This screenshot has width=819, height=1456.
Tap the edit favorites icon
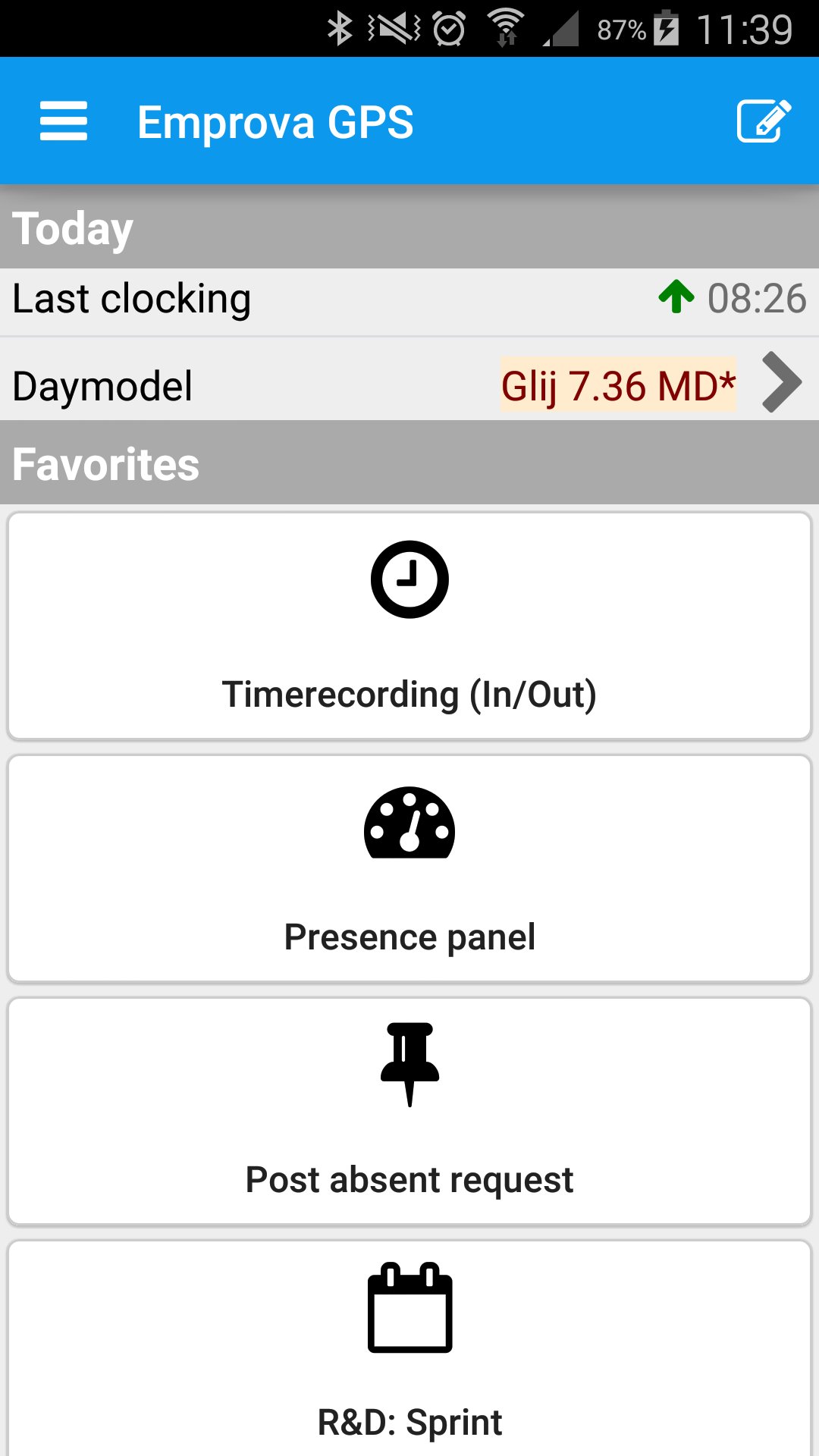pyautogui.click(x=764, y=121)
